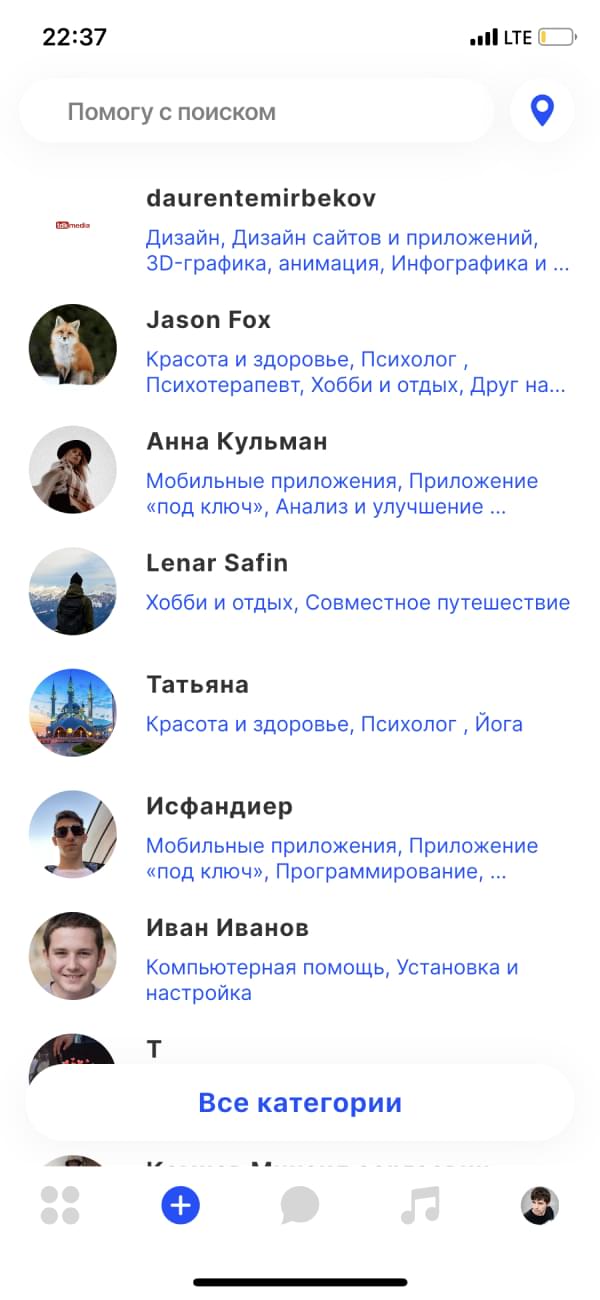
Task: Tap the blue plus tab
Action: click(x=181, y=1206)
